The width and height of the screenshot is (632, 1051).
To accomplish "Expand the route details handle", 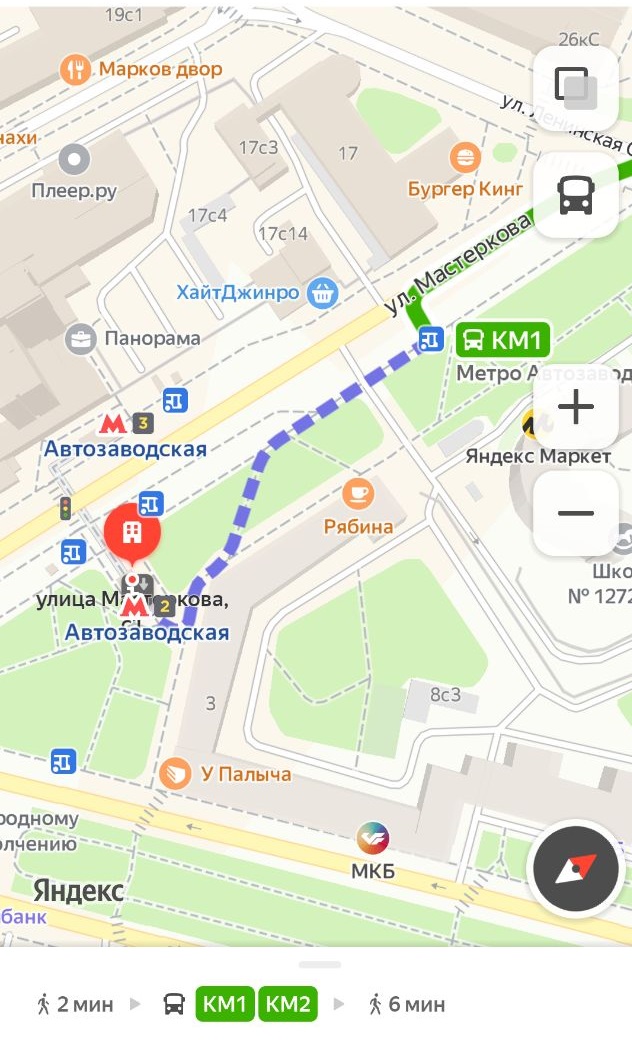I will pos(320,965).
